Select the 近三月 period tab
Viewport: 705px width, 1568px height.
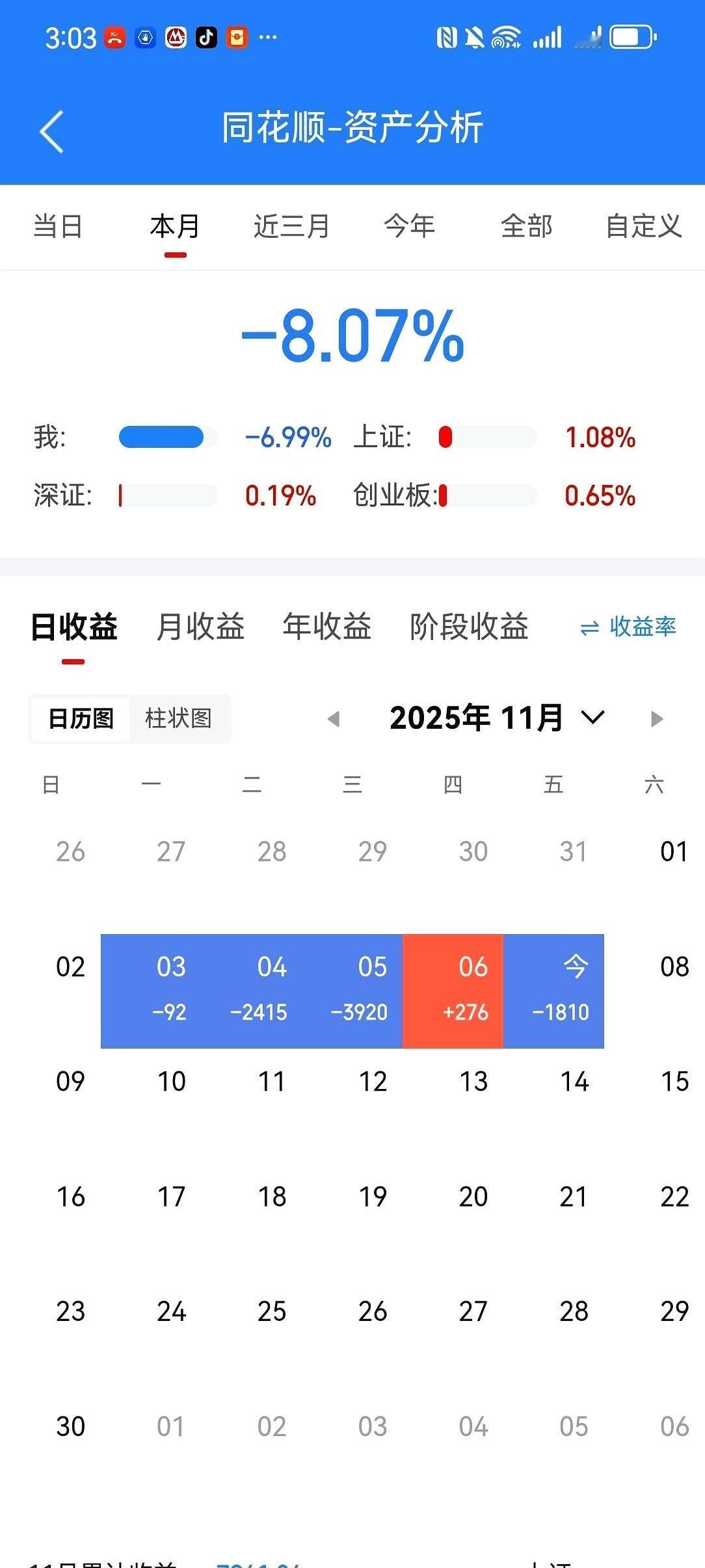pos(291,226)
